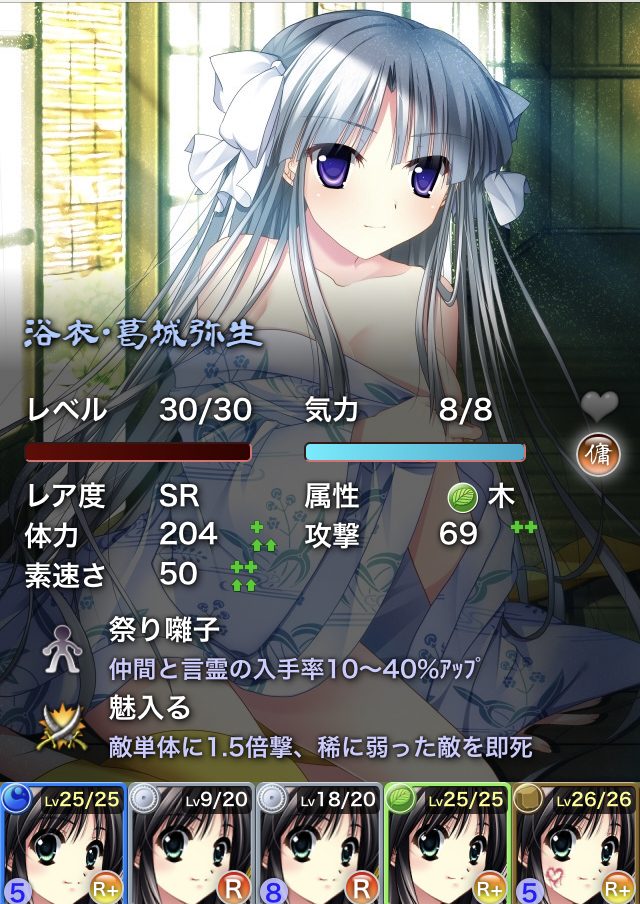Open the Lv18/20 R card
This screenshot has width=640, height=904.
coord(319,844)
